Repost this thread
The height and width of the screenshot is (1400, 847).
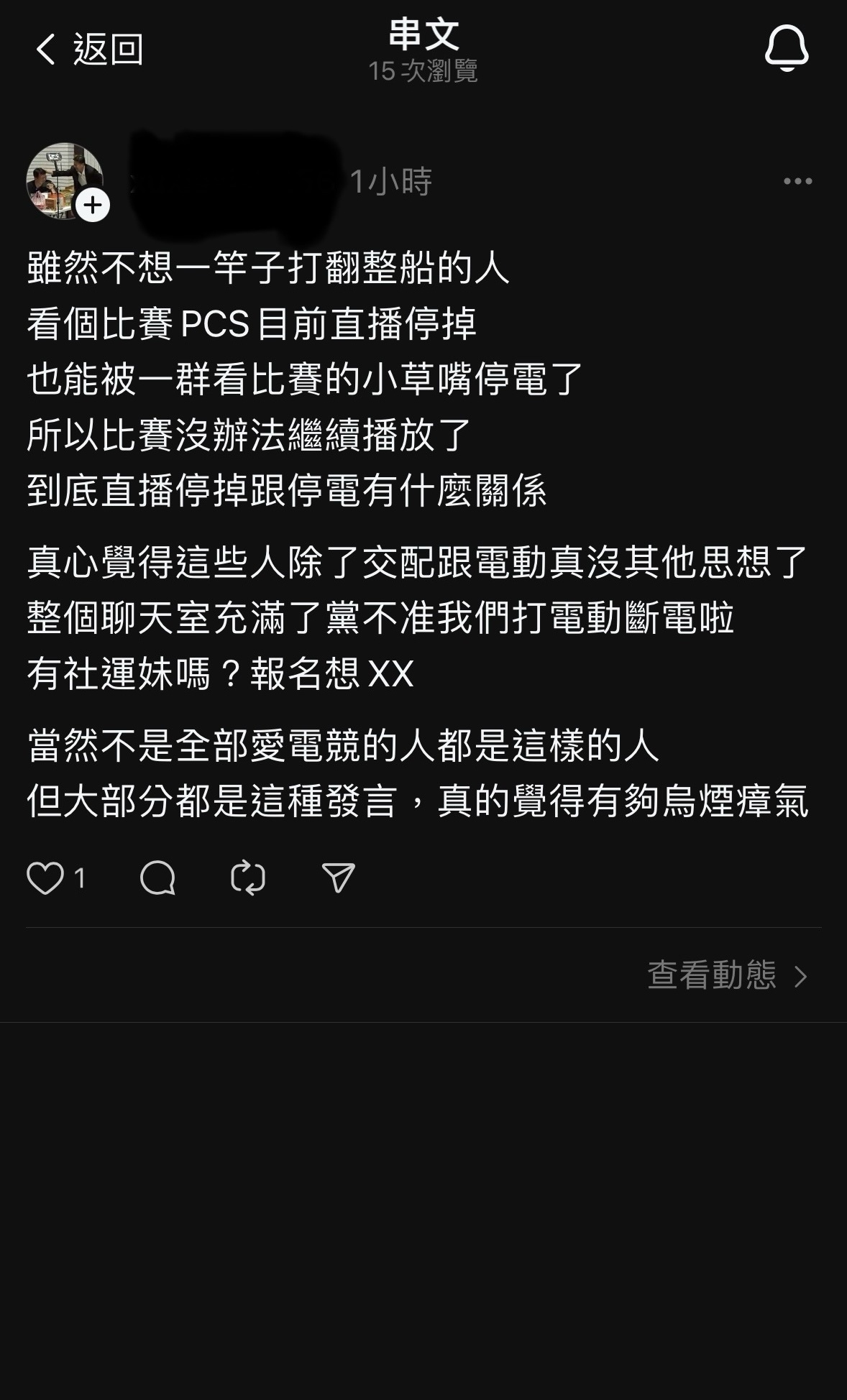248,878
